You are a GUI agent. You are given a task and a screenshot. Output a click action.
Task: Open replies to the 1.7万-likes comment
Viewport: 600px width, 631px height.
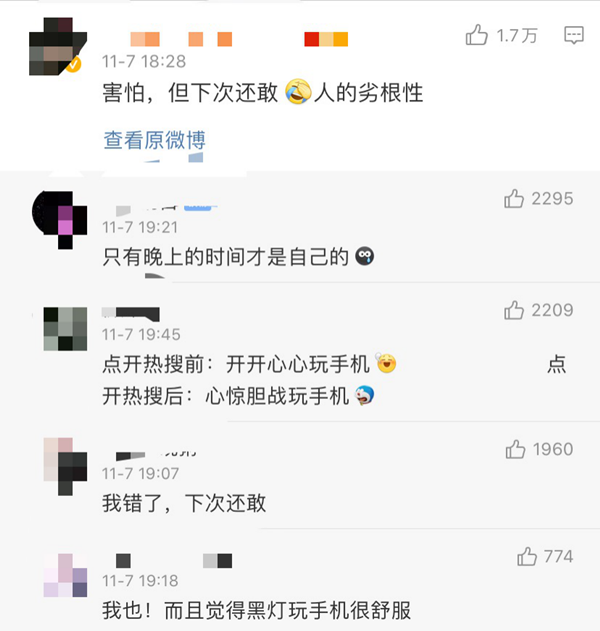[574, 36]
